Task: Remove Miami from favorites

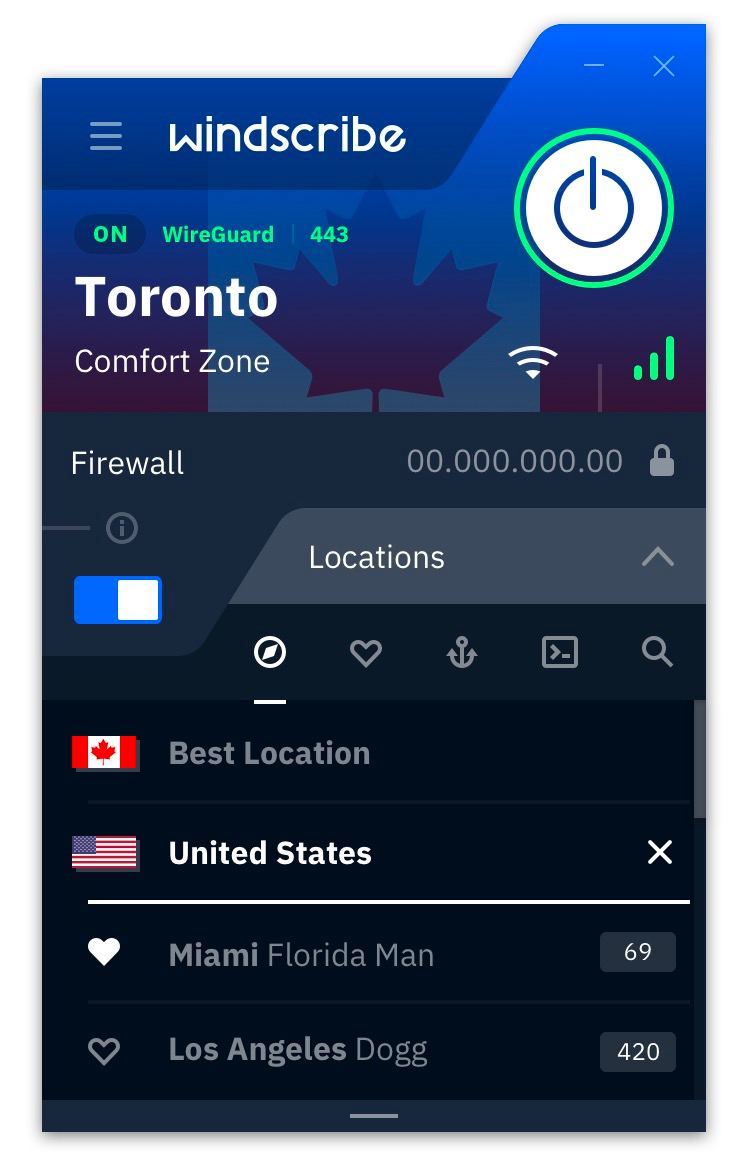Action: pos(104,953)
